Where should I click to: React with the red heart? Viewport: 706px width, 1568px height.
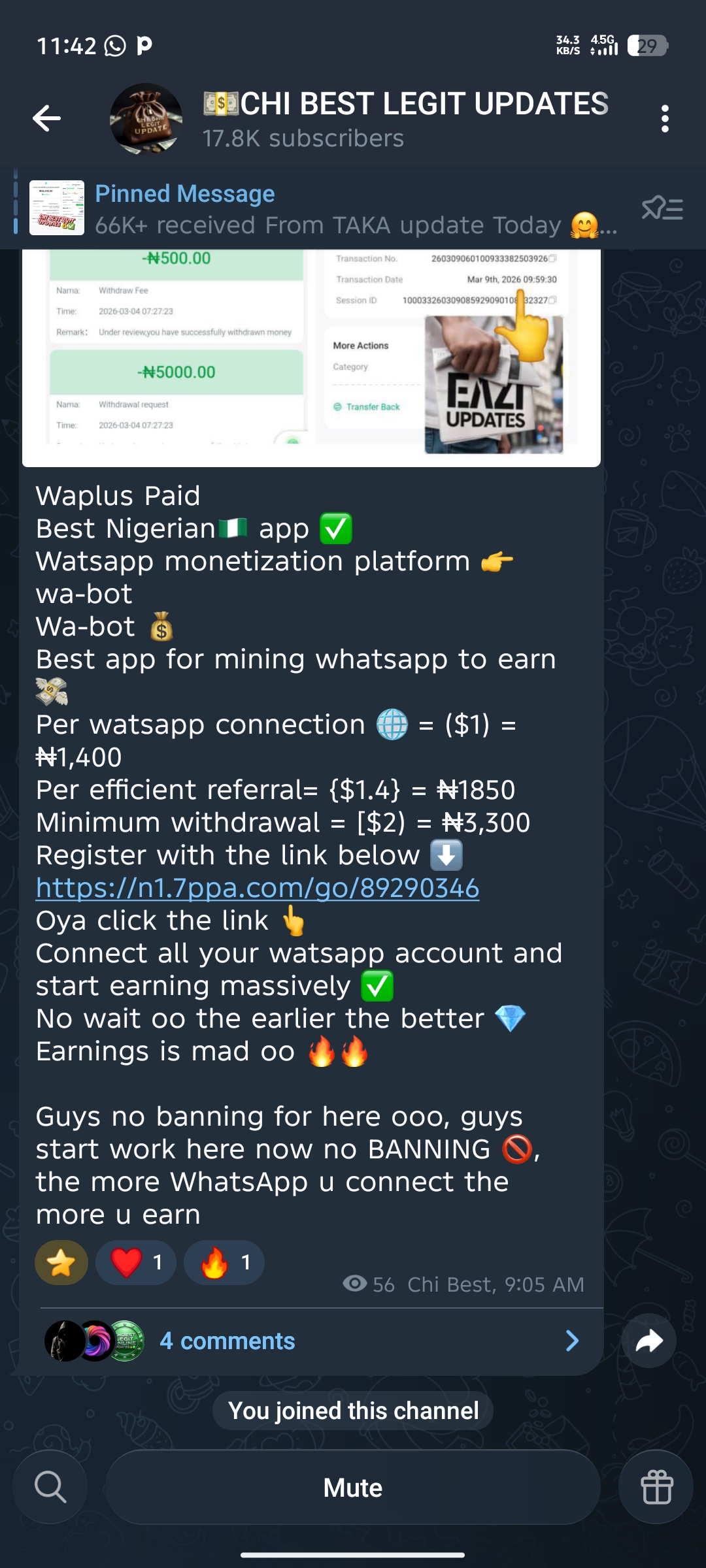click(x=136, y=1262)
